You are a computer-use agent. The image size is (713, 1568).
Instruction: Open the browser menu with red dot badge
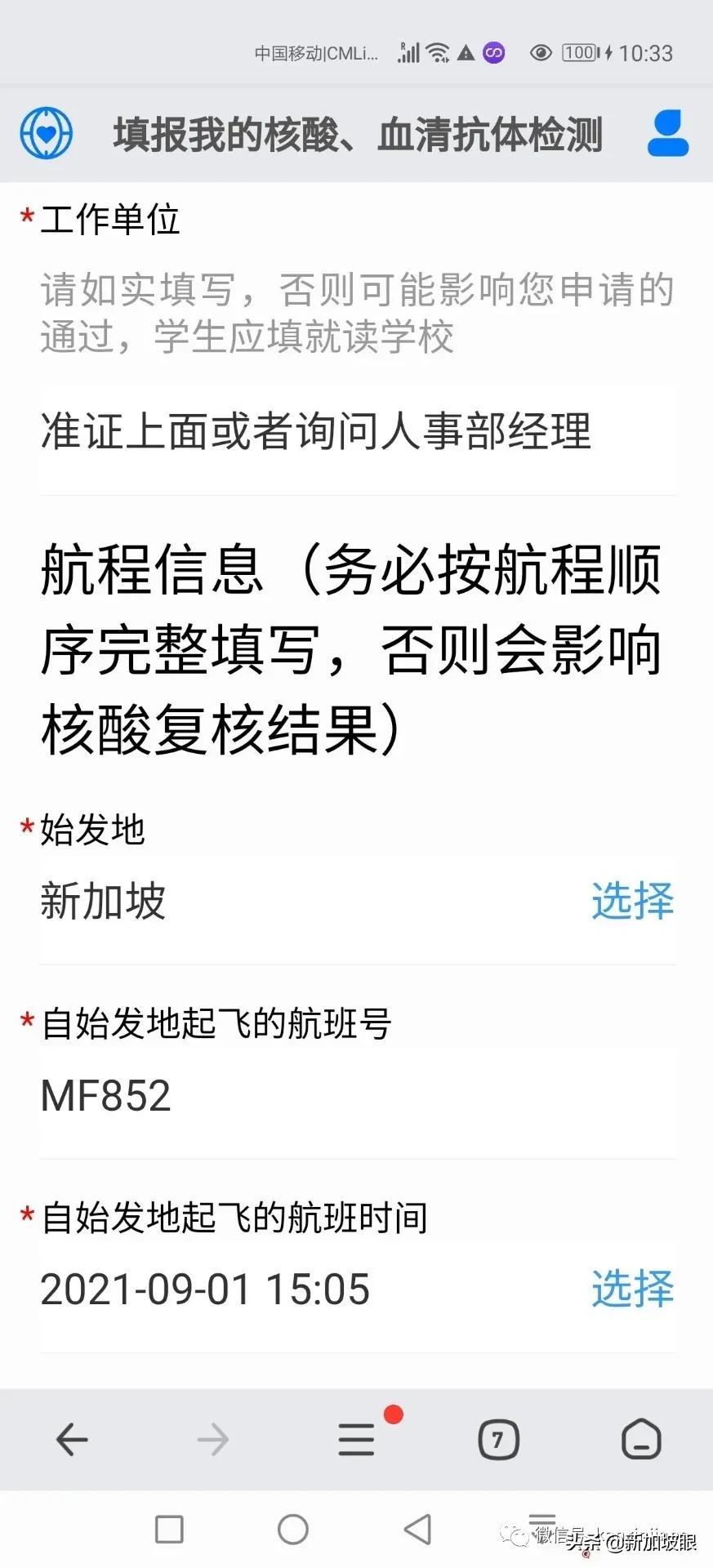[356, 1440]
